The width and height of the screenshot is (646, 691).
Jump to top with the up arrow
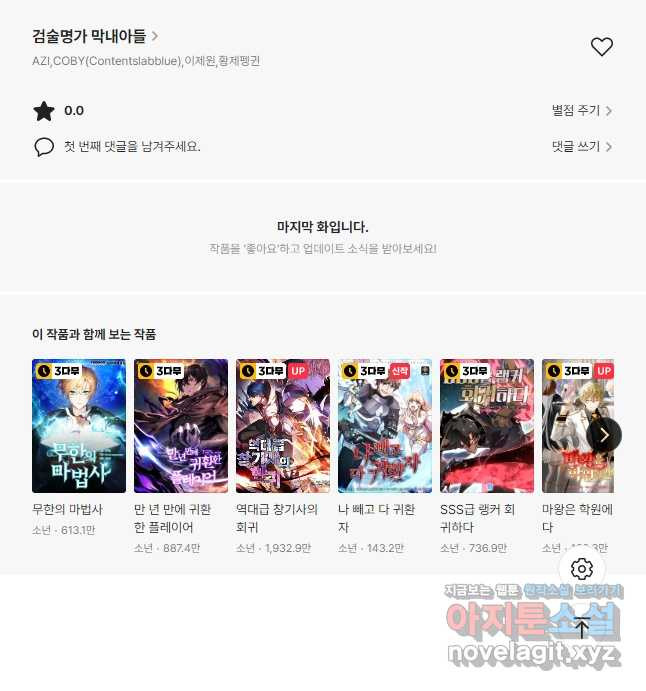tap(582, 627)
